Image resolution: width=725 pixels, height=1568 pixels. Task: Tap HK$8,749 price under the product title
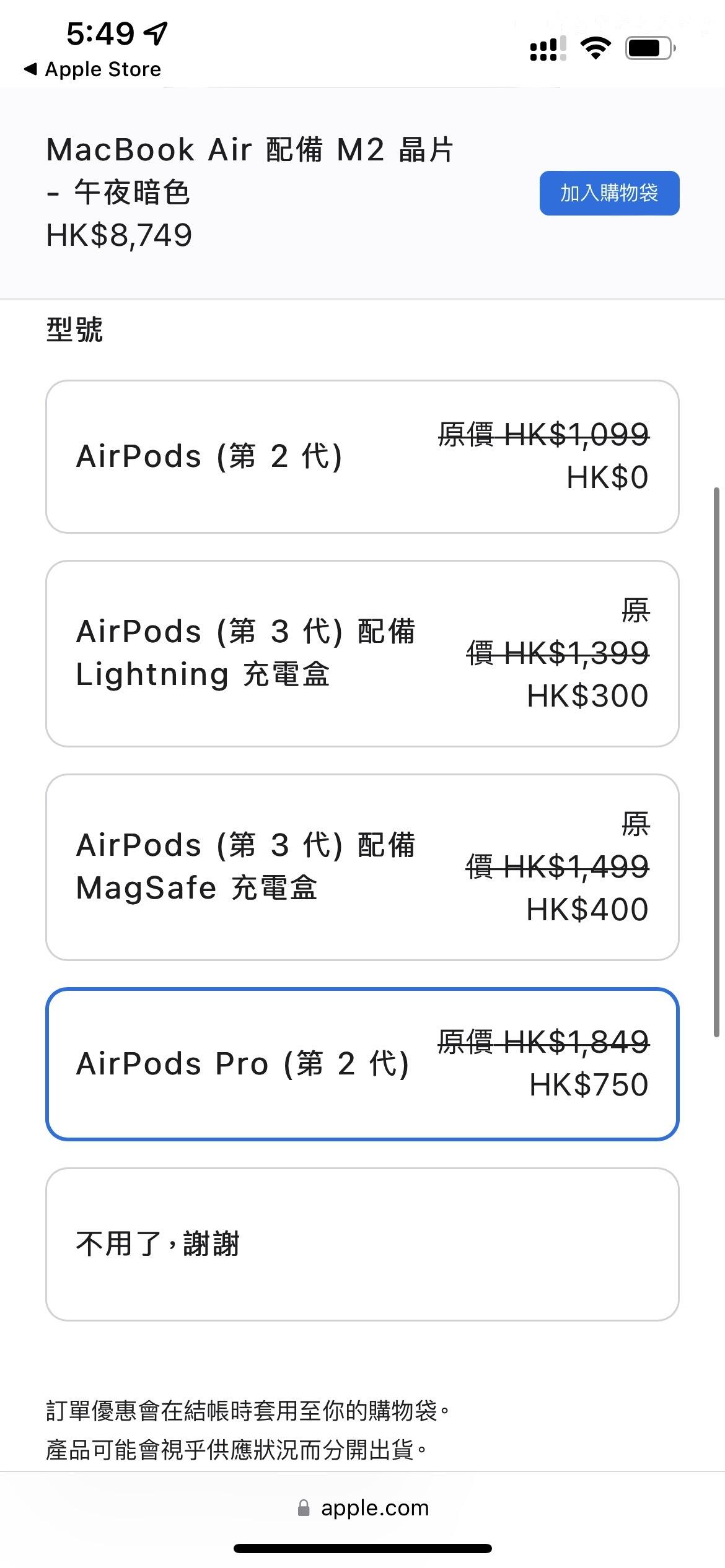pyautogui.click(x=119, y=235)
